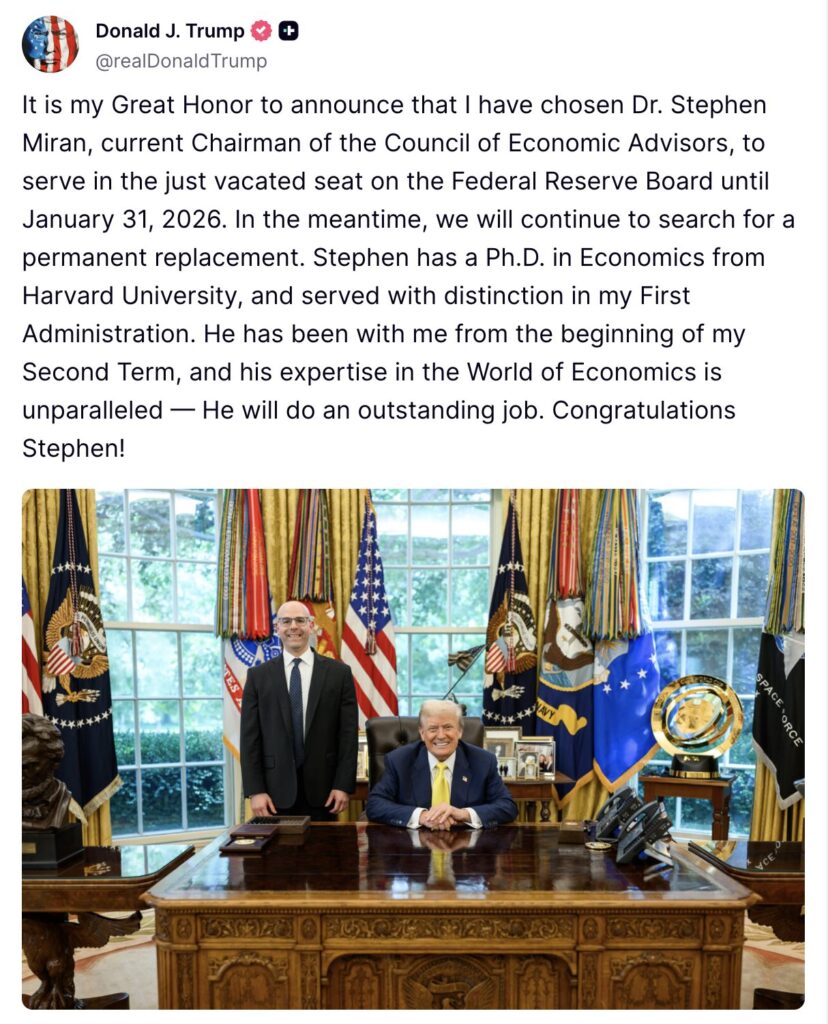This screenshot has width=828, height=1024.
Task: Open the @realDonaldTrump handle
Action: click(x=181, y=61)
